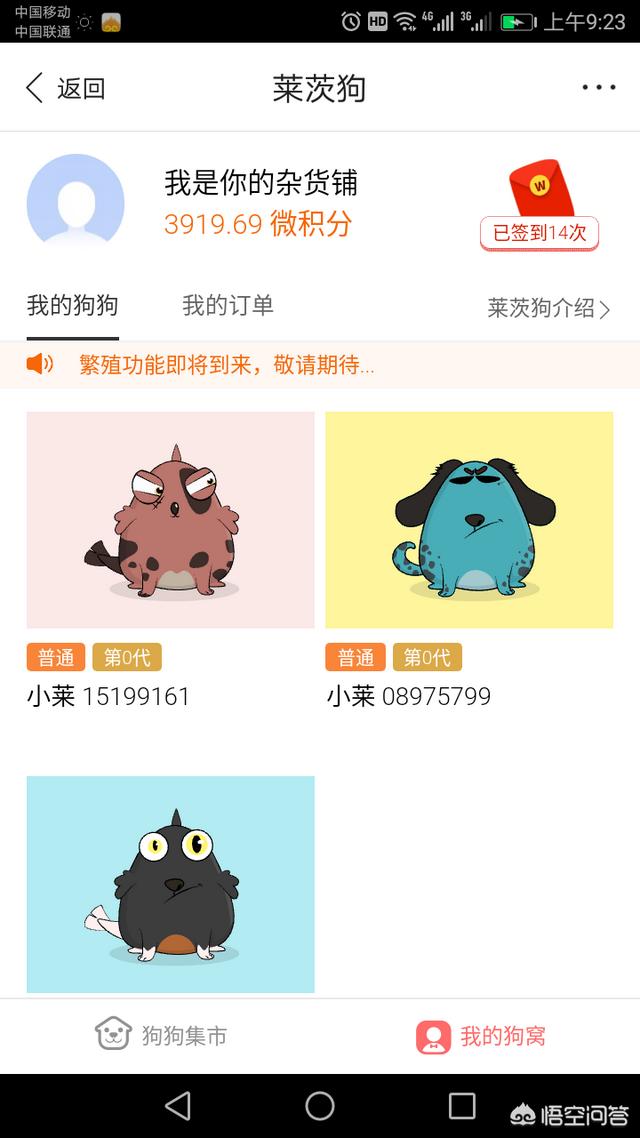Select the 我的狗狗 tab
Viewport: 640px width, 1138px height.
point(72,306)
